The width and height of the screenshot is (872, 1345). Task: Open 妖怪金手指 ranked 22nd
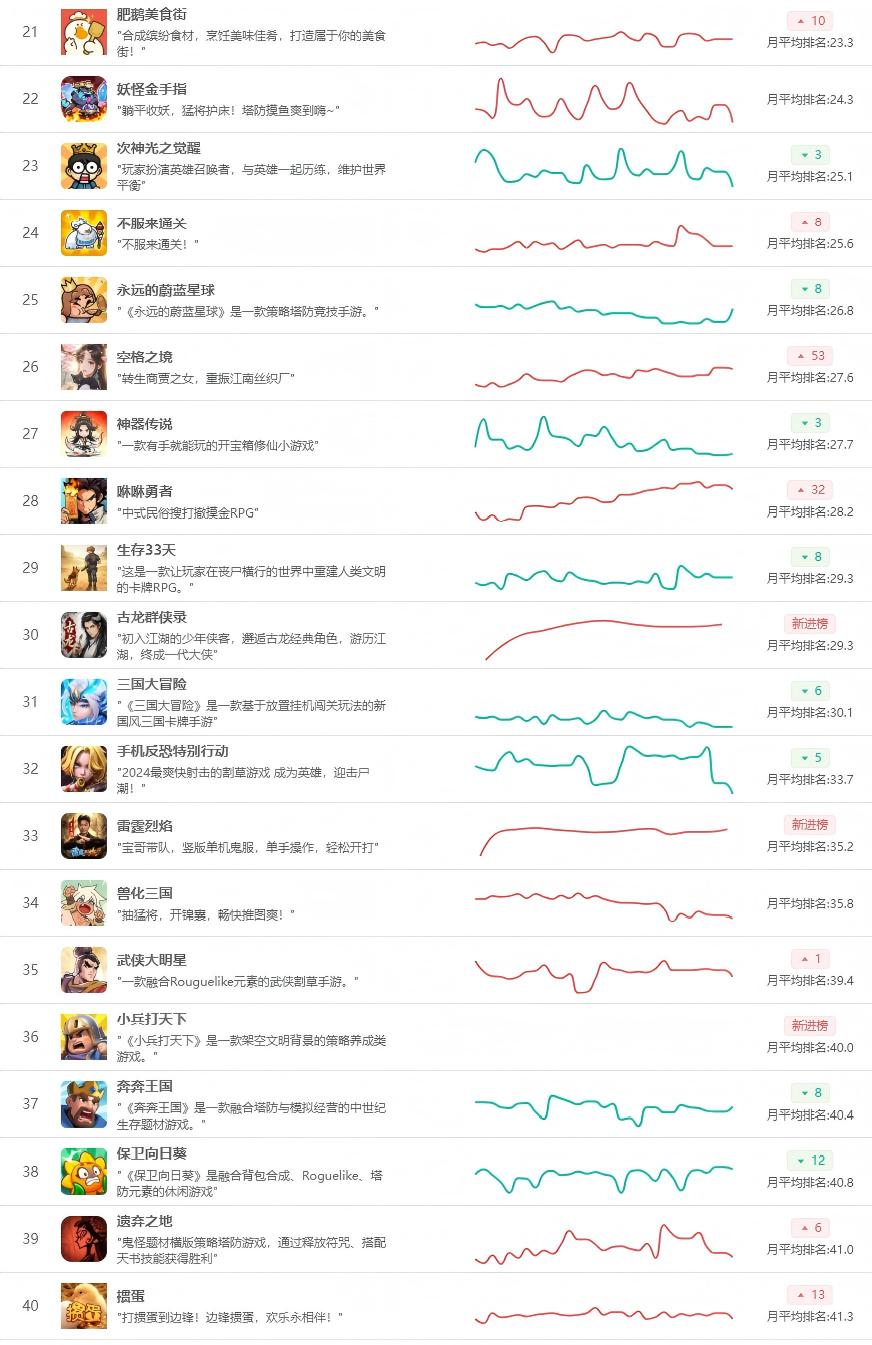point(436,99)
